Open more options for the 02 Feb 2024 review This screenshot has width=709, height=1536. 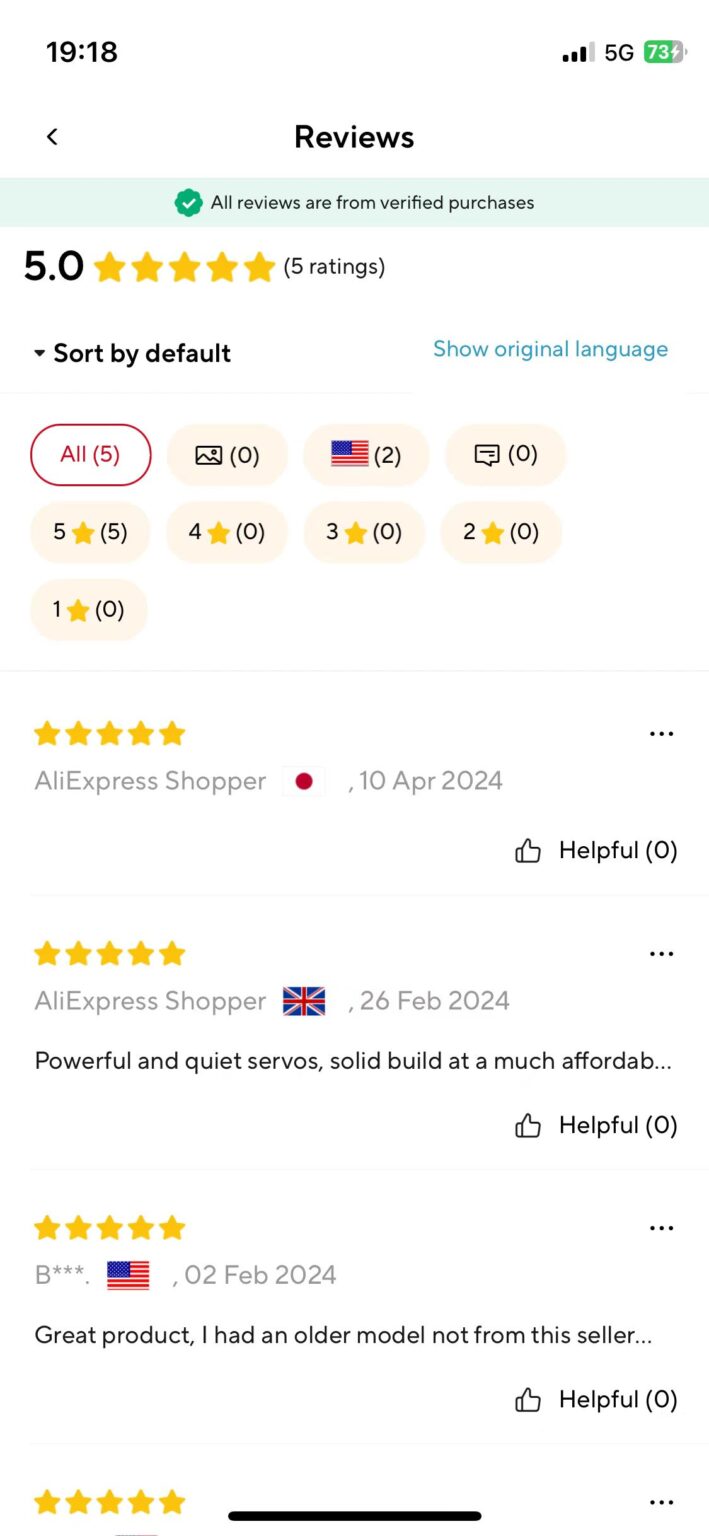pyautogui.click(x=661, y=1228)
